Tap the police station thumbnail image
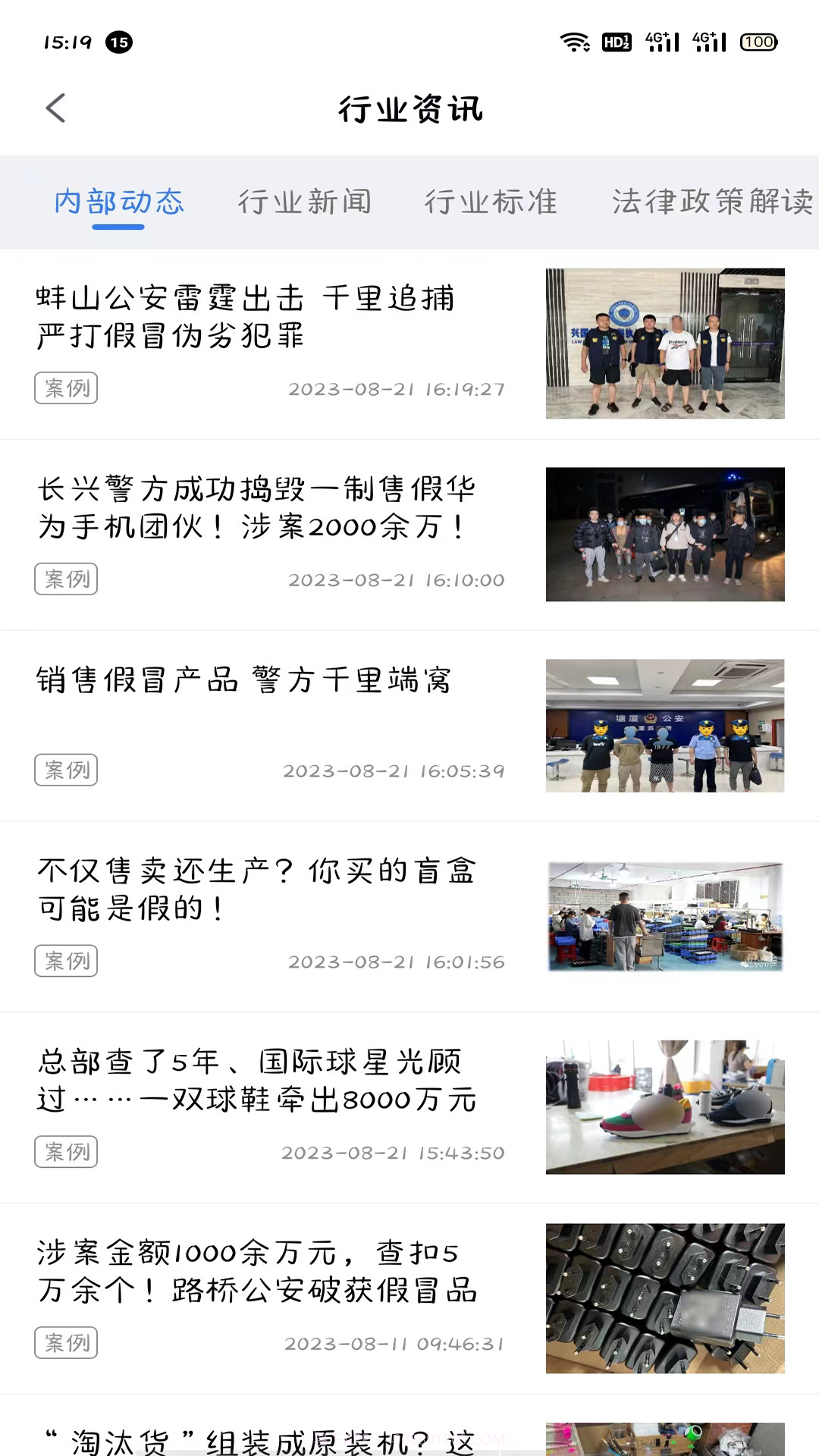819x1456 pixels. coord(665,726)
